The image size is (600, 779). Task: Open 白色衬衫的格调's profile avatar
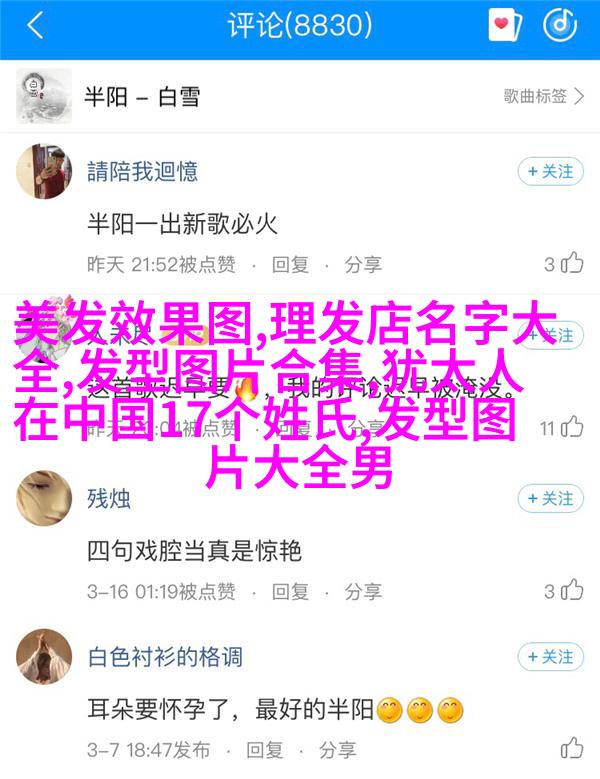pyautogui.click(x=43, y=657)
